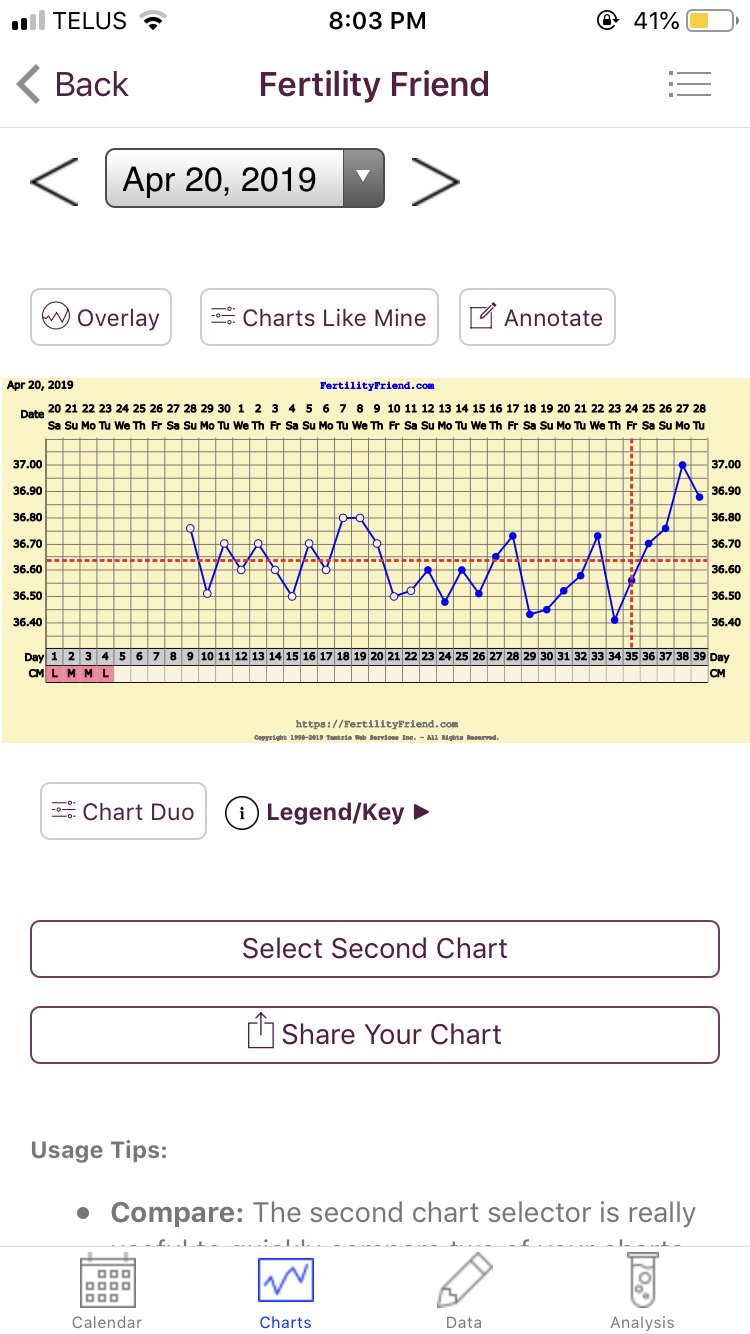This screenshot has height=1334, width=750.
Task: Activate Annotate mode
Action: pos(537,317)
